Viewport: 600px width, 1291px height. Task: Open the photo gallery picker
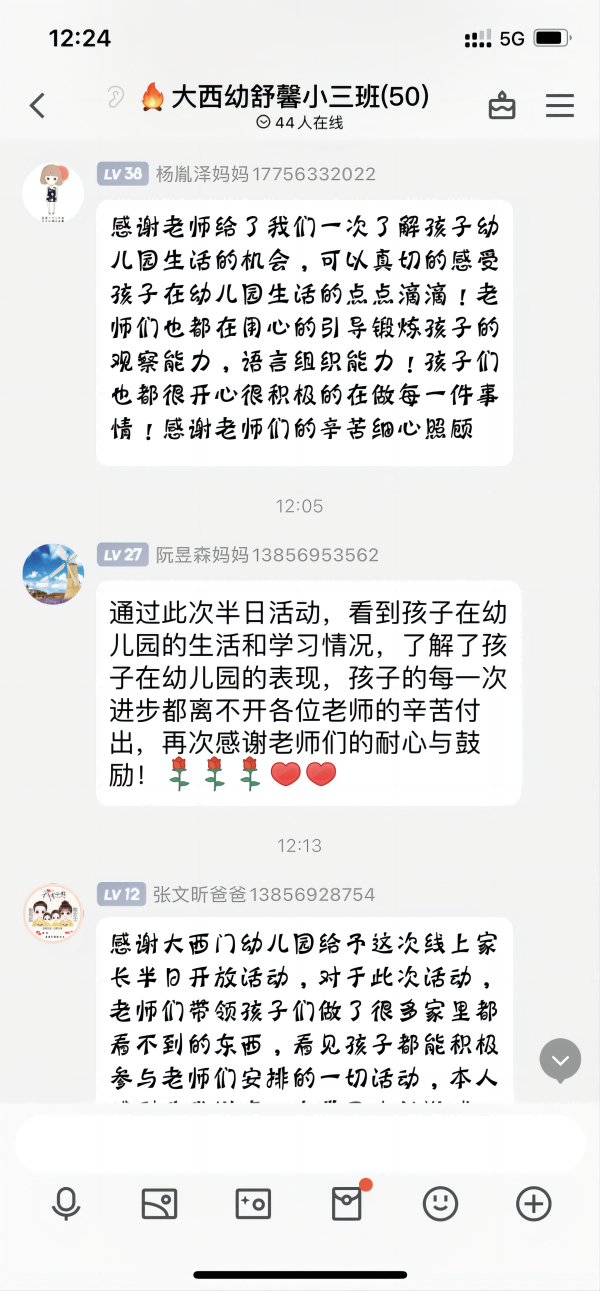(x=160, y=1204)
